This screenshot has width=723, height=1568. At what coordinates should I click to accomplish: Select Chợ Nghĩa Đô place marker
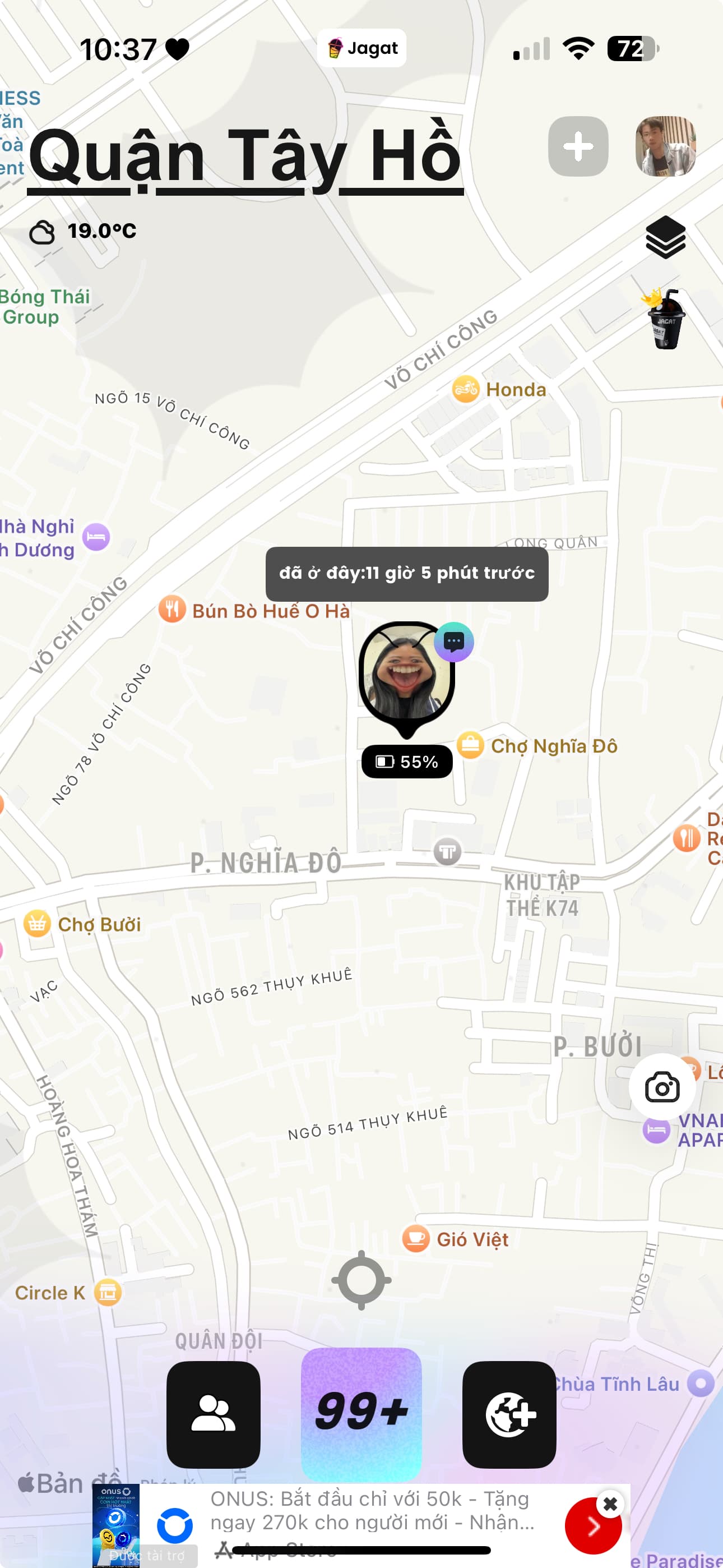pos(470,746)
